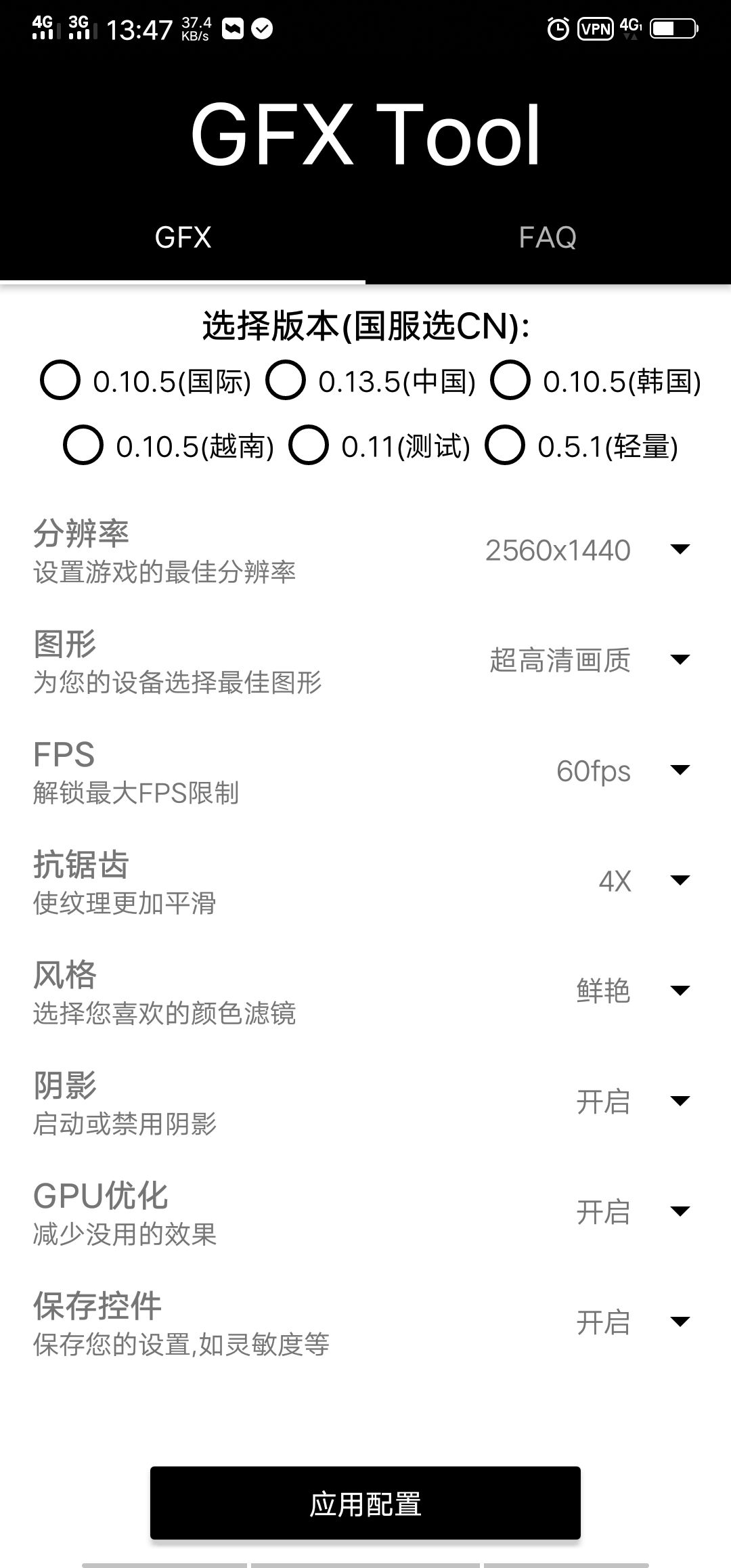731x1568 pixels.
Task: Tap the 应用配置 apply button
Action: point(365,1503)
